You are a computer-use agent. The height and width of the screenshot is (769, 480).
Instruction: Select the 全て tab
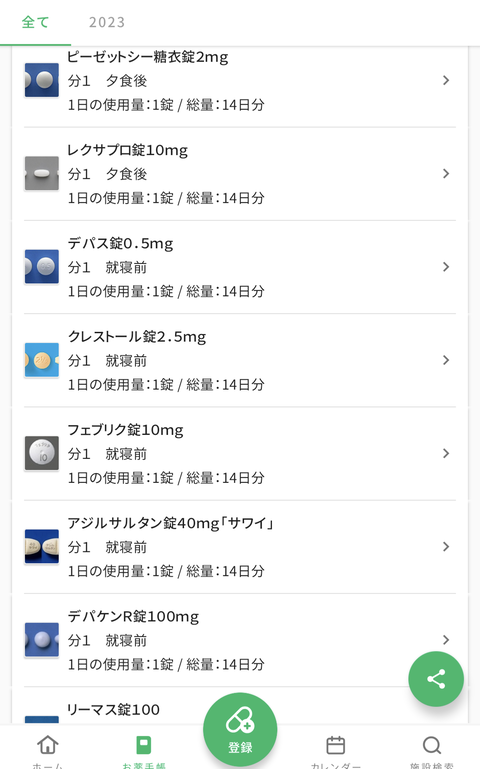(x=35, y=23)
